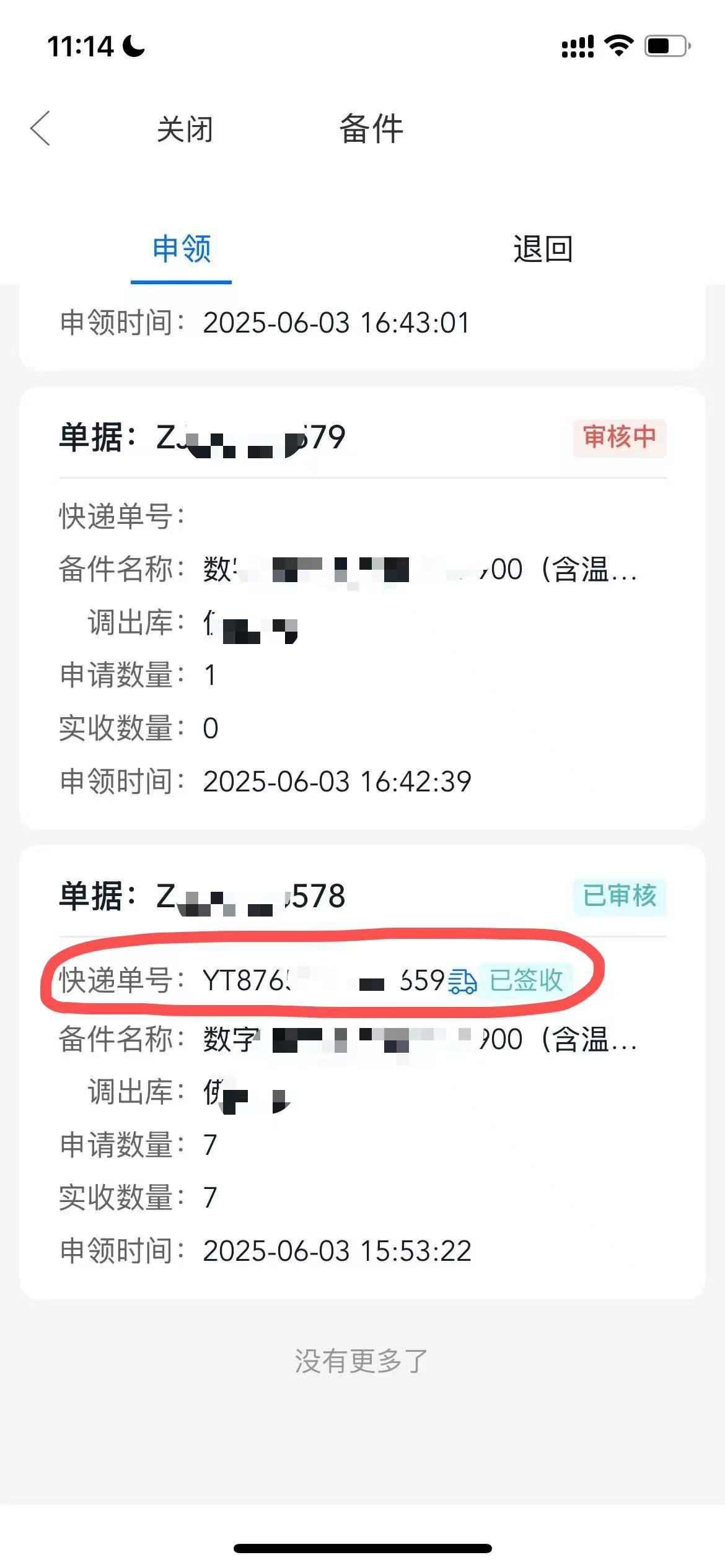Switch to the 申领 tab

182,249
